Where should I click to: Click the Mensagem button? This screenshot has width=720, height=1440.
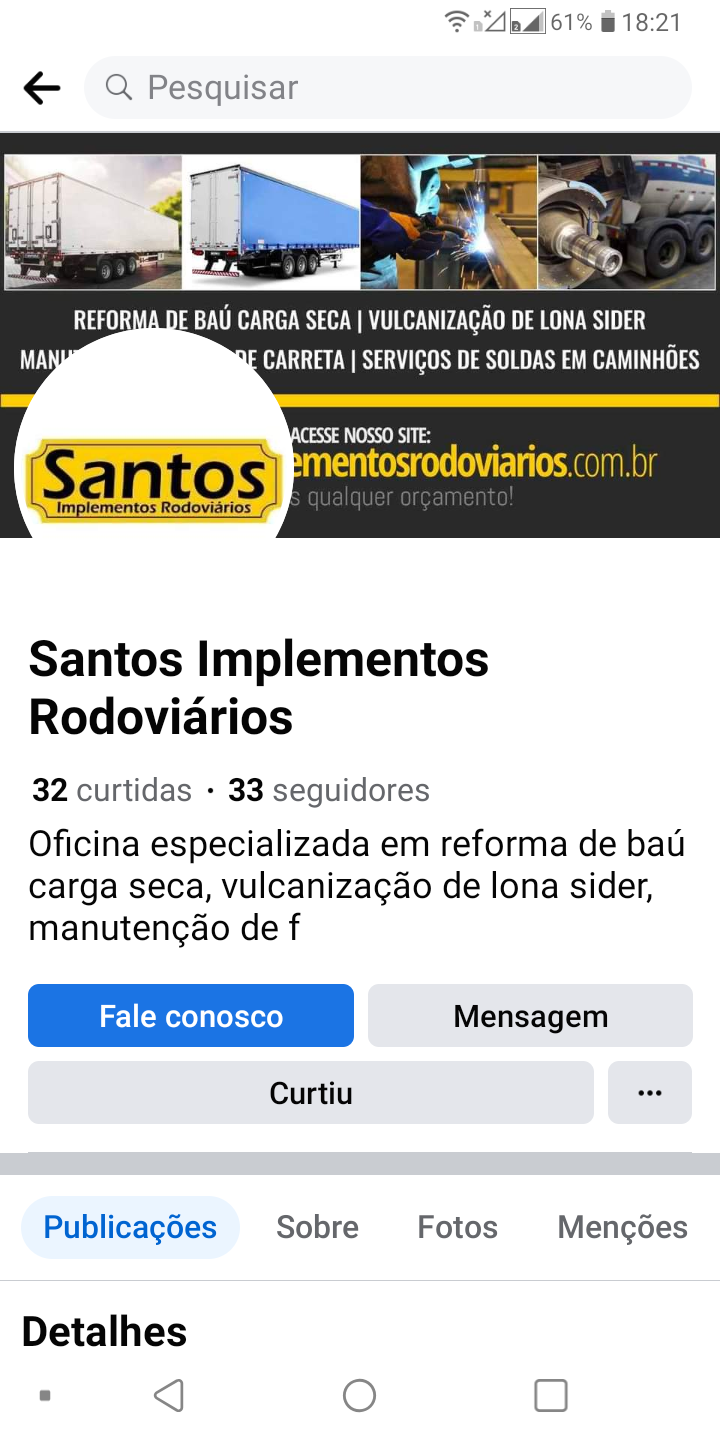click(530, 1015)
